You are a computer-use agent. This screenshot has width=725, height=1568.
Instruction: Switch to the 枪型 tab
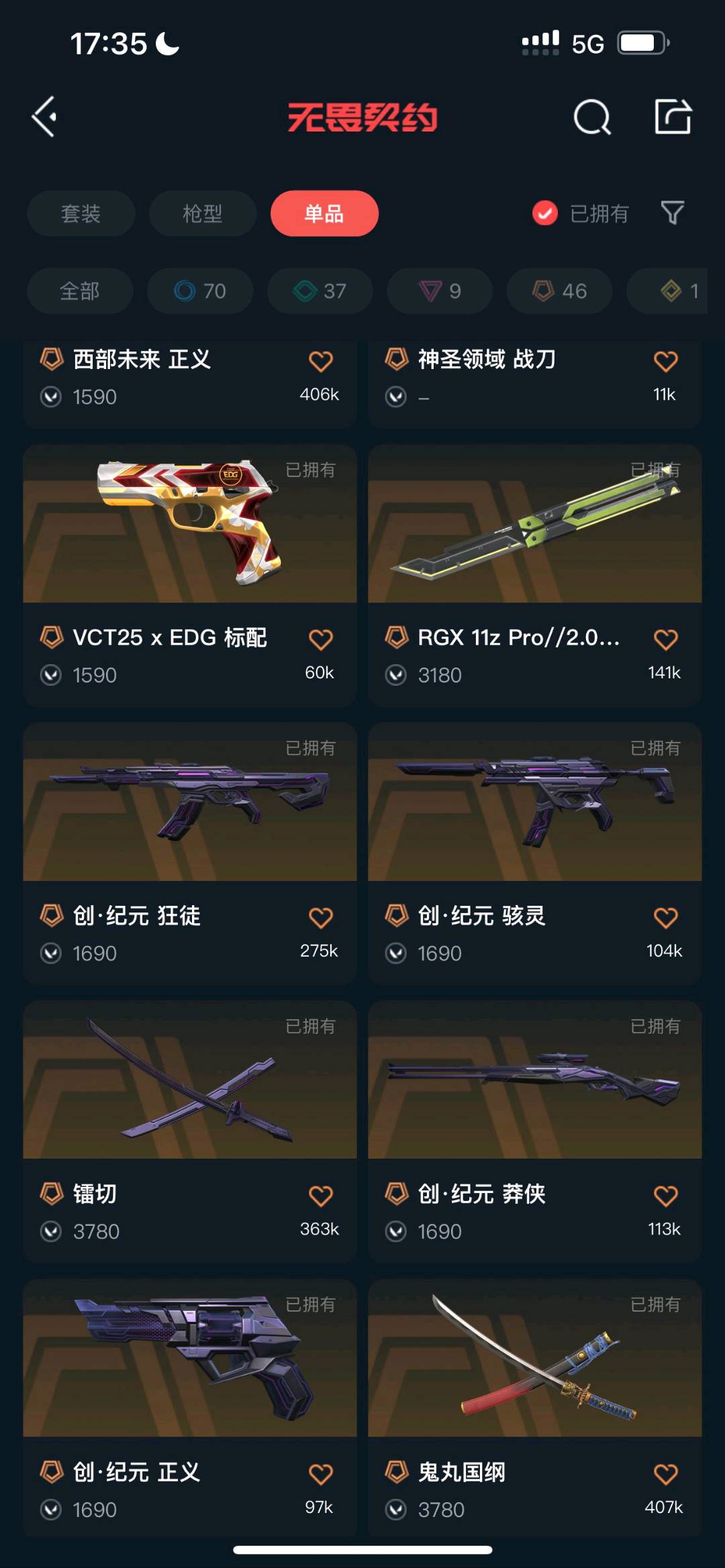click(202, 213)
